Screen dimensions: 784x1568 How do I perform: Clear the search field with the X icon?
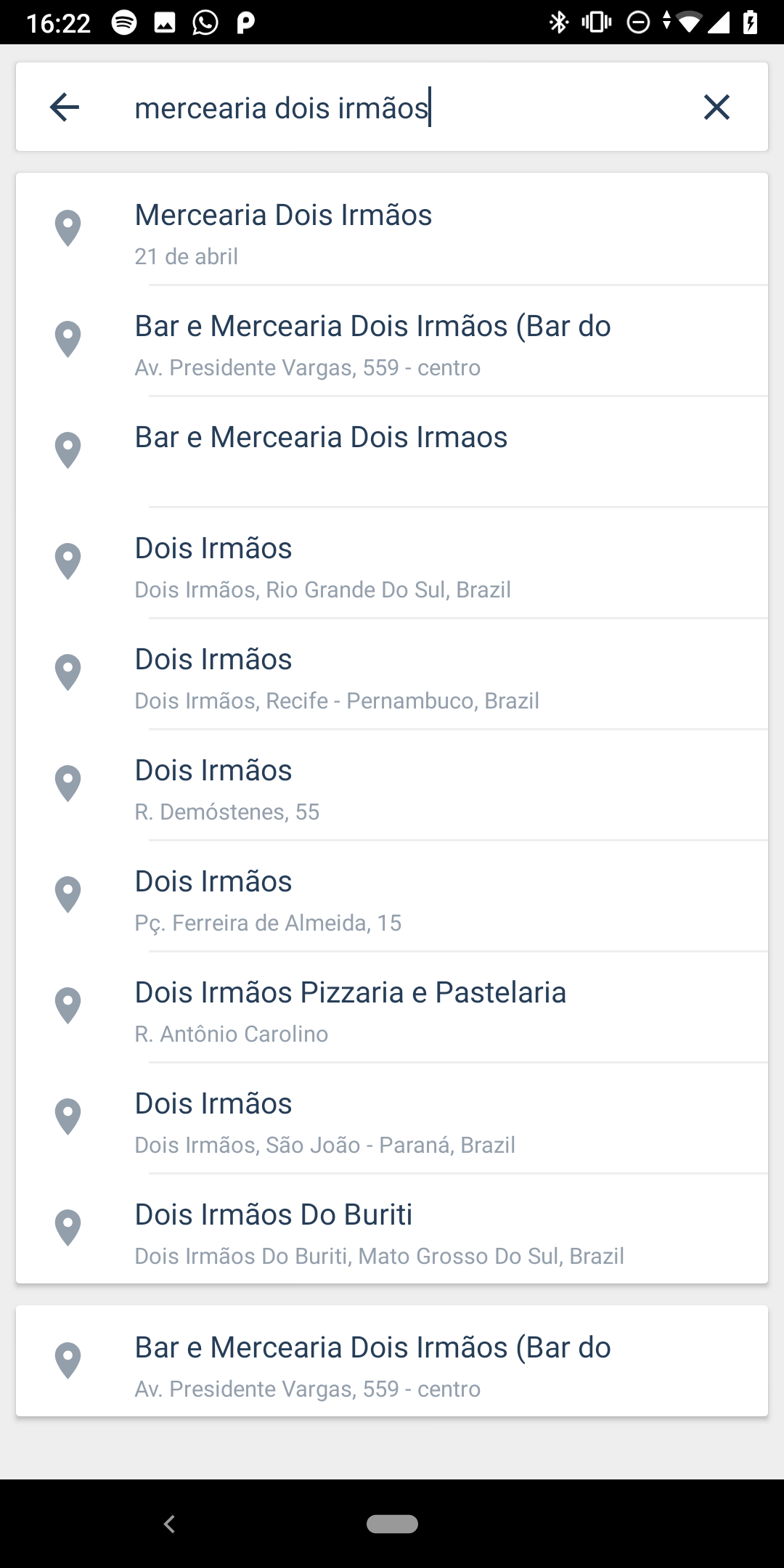point(716,107)
